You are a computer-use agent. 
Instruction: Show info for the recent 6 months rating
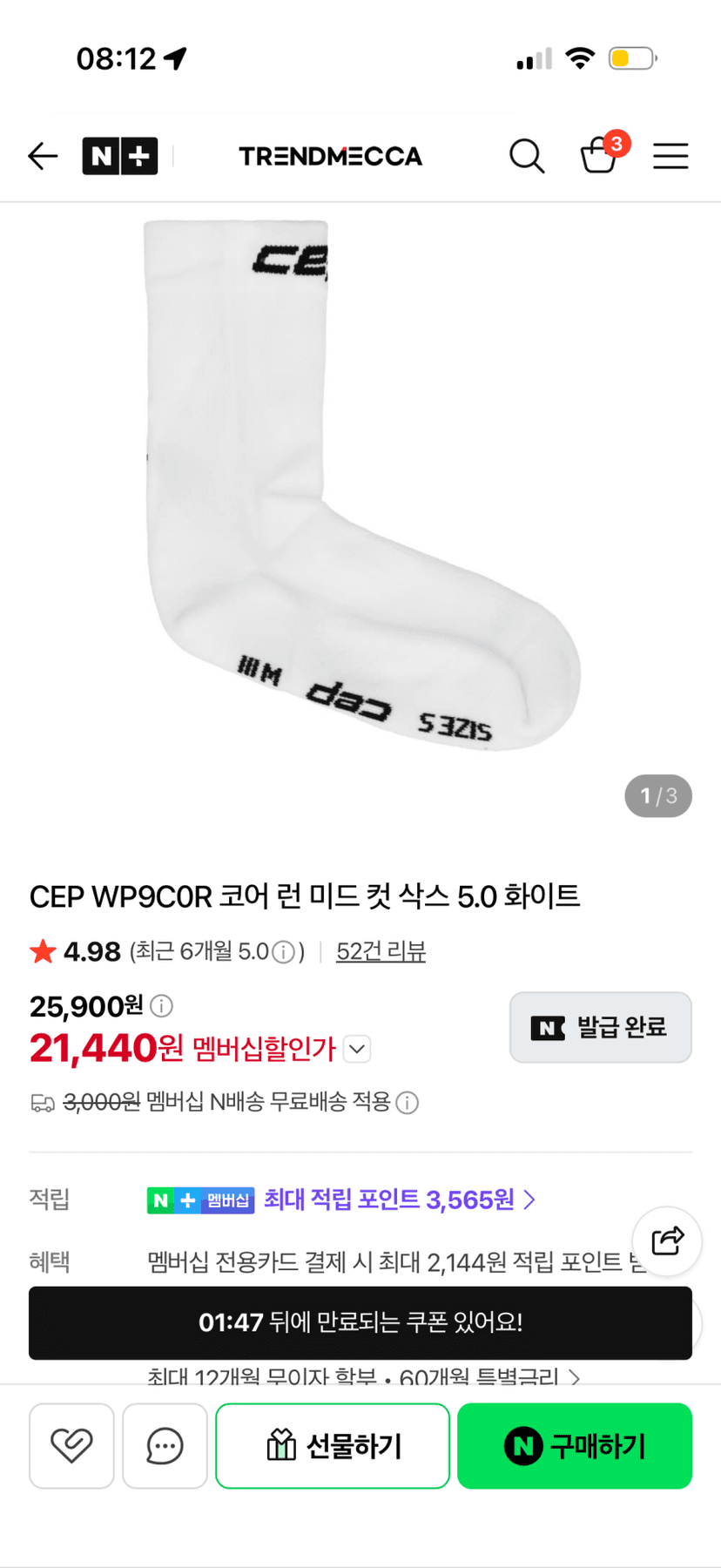pos(283,952)
